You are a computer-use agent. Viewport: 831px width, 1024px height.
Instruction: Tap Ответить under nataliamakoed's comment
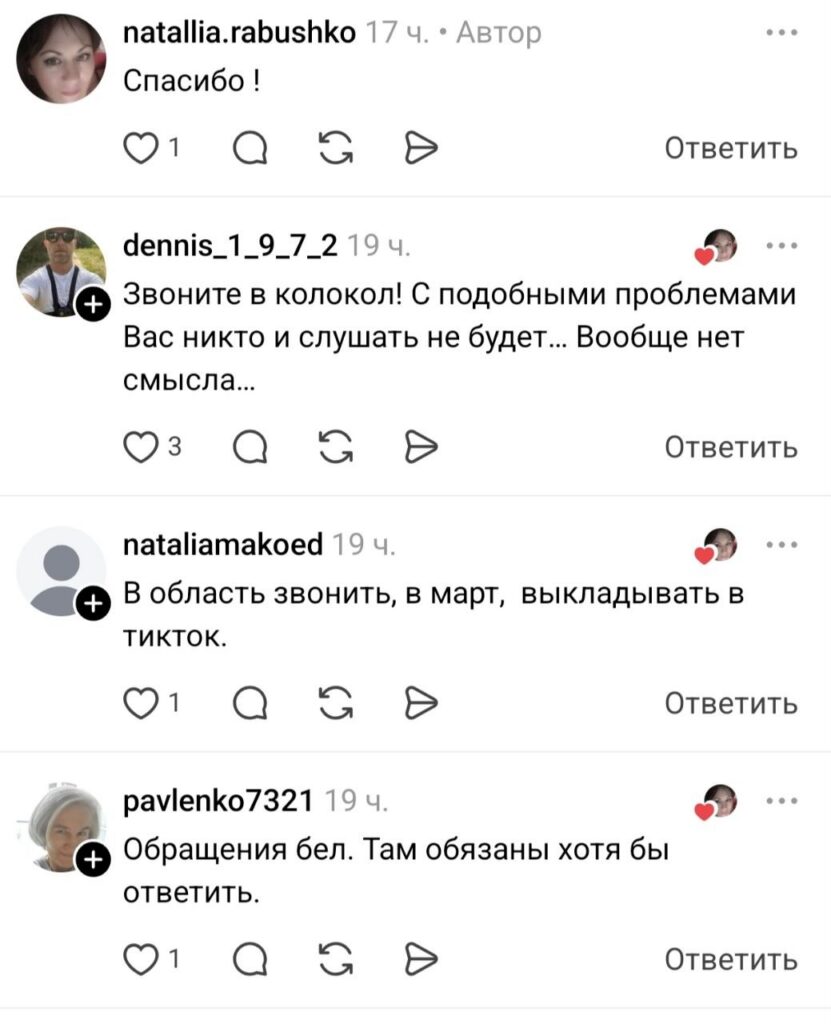[x=731, y=703]
